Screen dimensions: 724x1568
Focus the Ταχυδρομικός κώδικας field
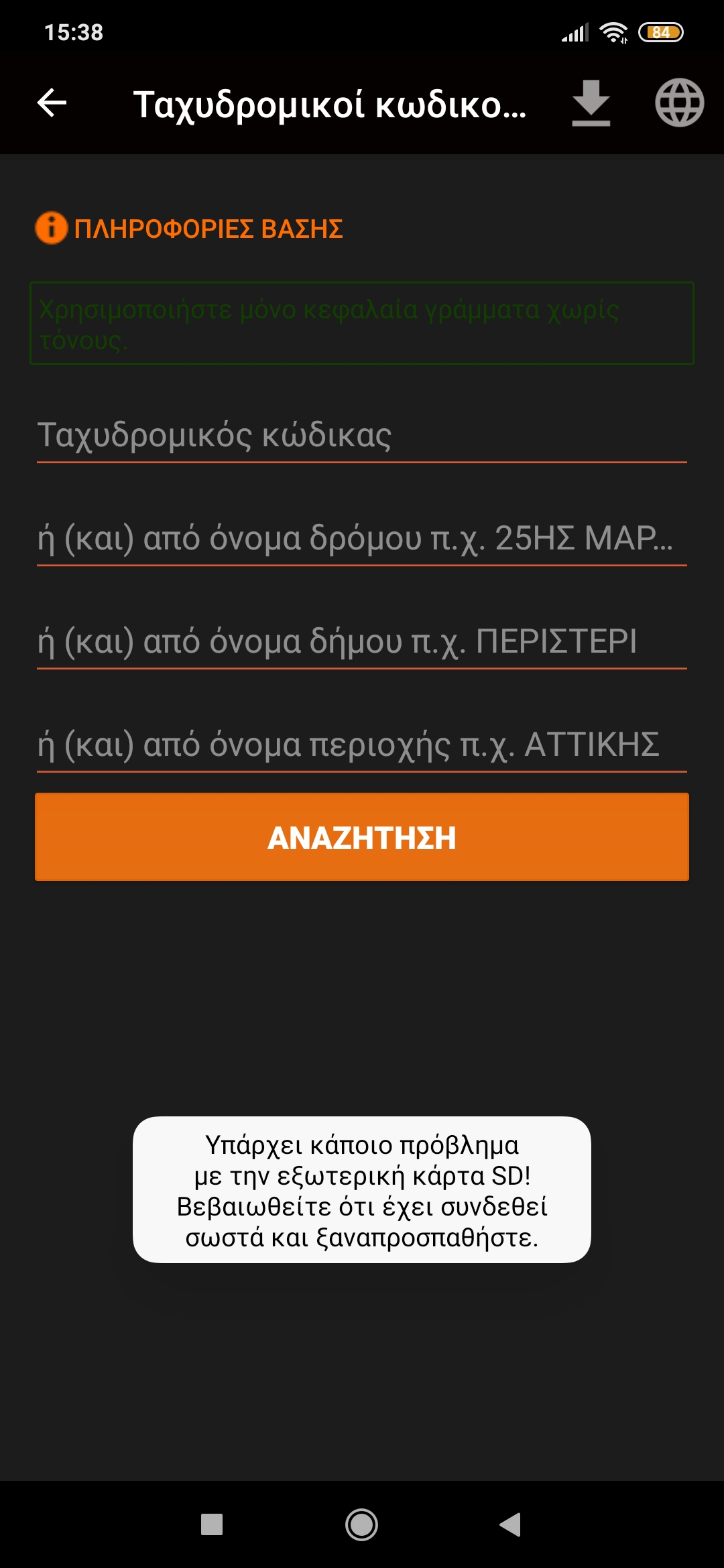tap(362, 436)
